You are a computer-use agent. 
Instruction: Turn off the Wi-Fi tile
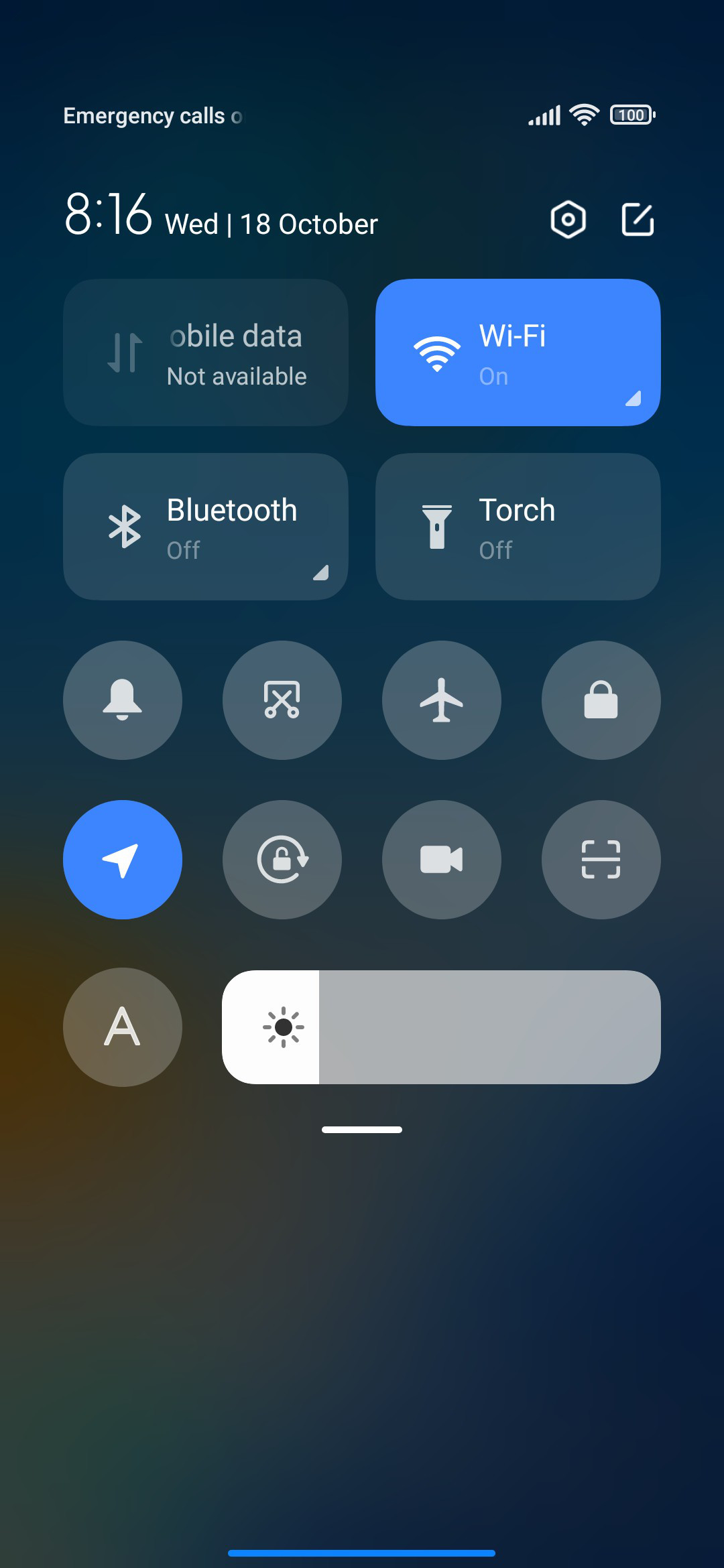[x=518, y=352]
